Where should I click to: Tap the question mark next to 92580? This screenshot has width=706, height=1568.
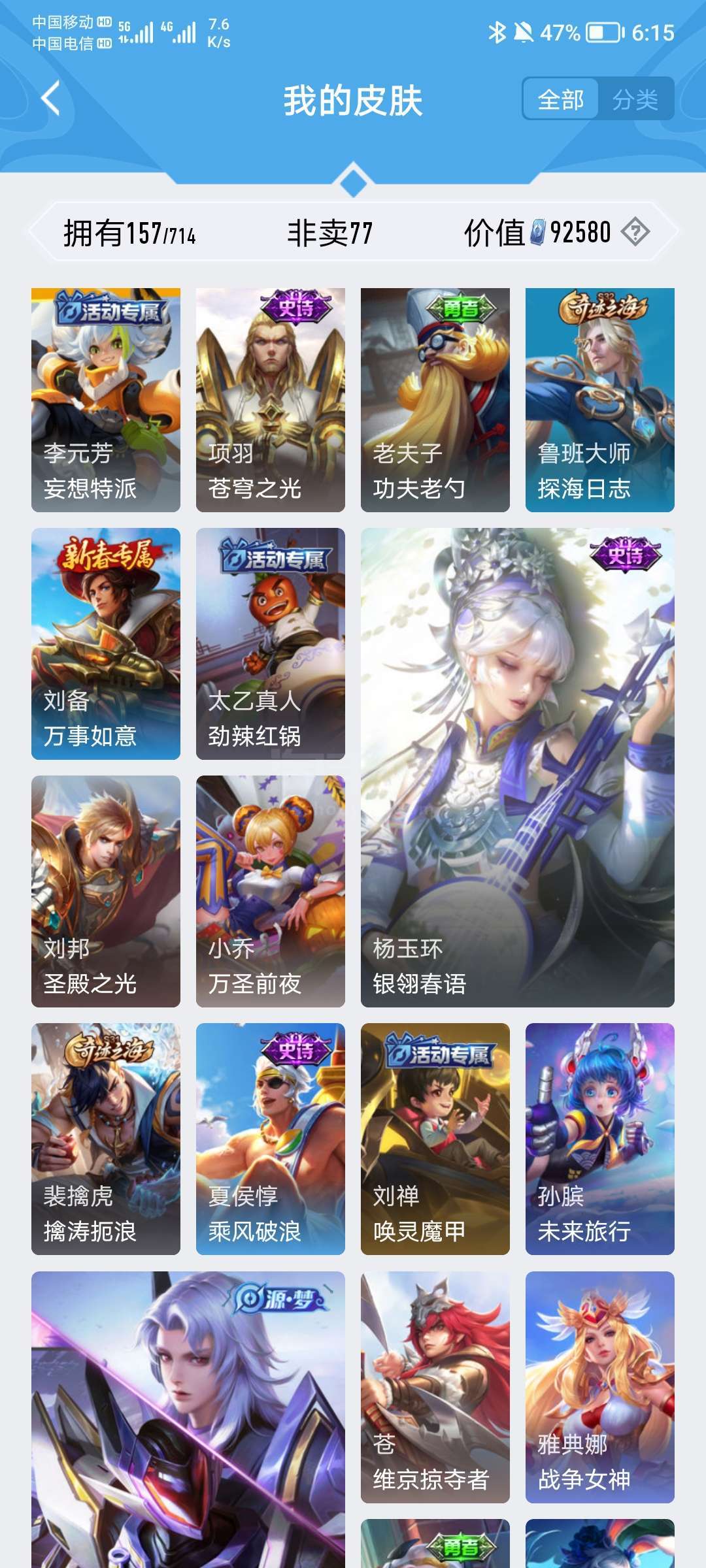[x=635, y=232]
